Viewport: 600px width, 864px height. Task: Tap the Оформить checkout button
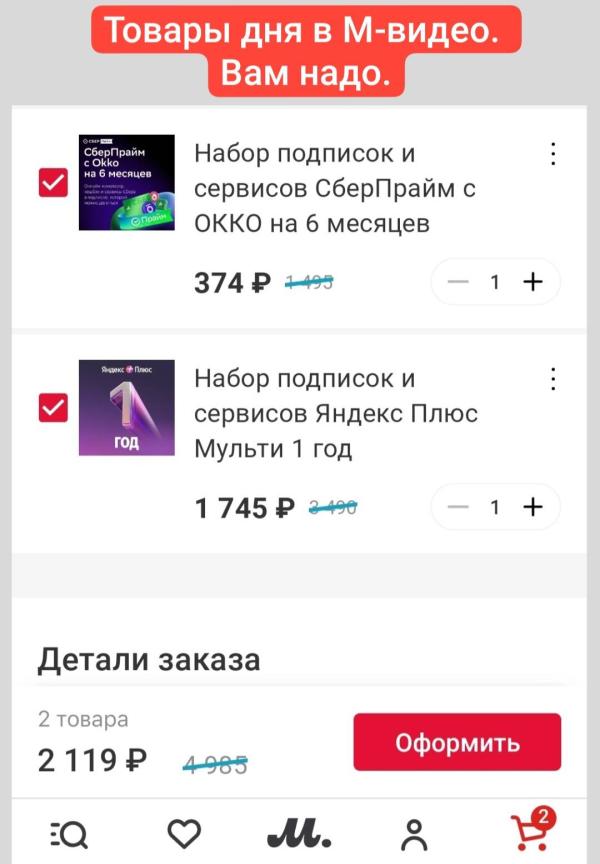(457, 742)
